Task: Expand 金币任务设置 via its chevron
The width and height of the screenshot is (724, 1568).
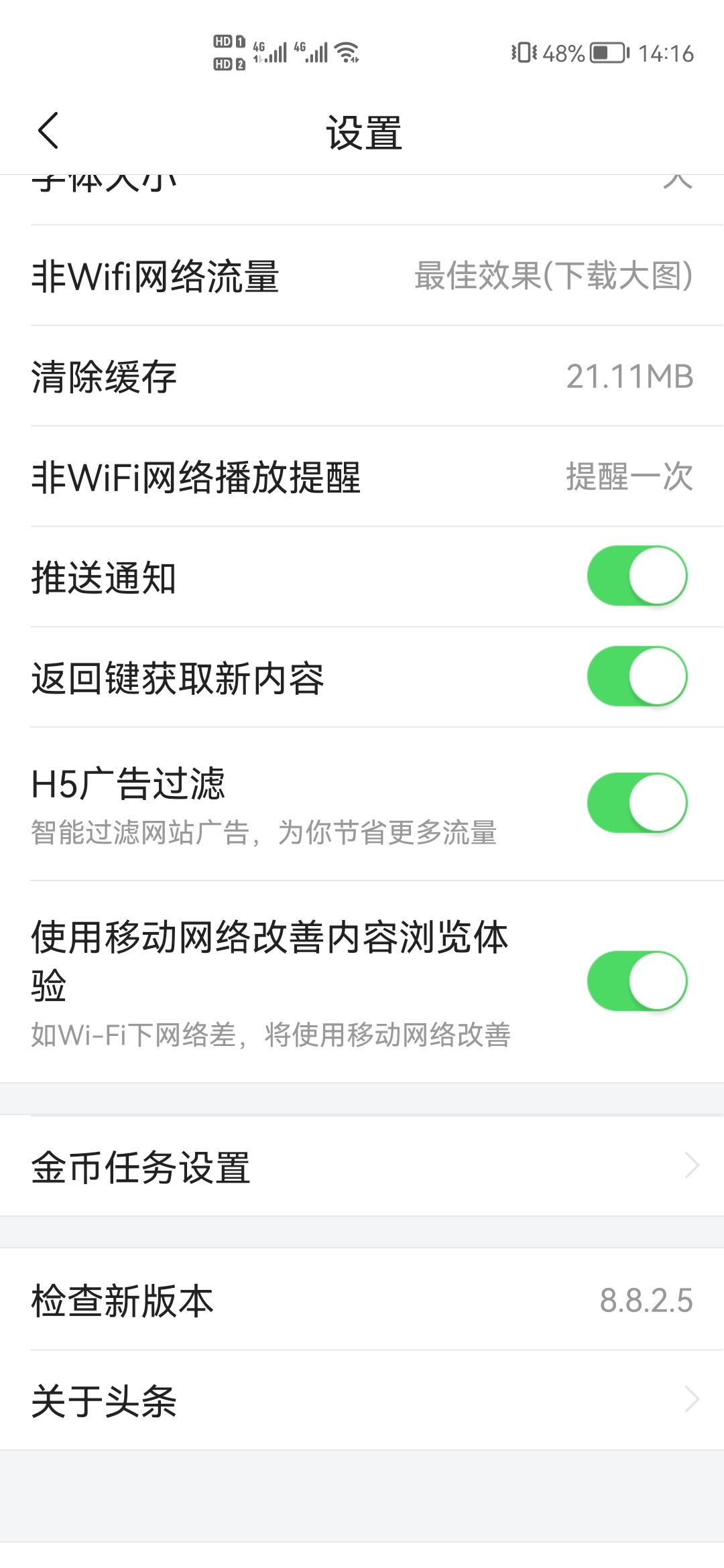Action: click(692, 1165)
